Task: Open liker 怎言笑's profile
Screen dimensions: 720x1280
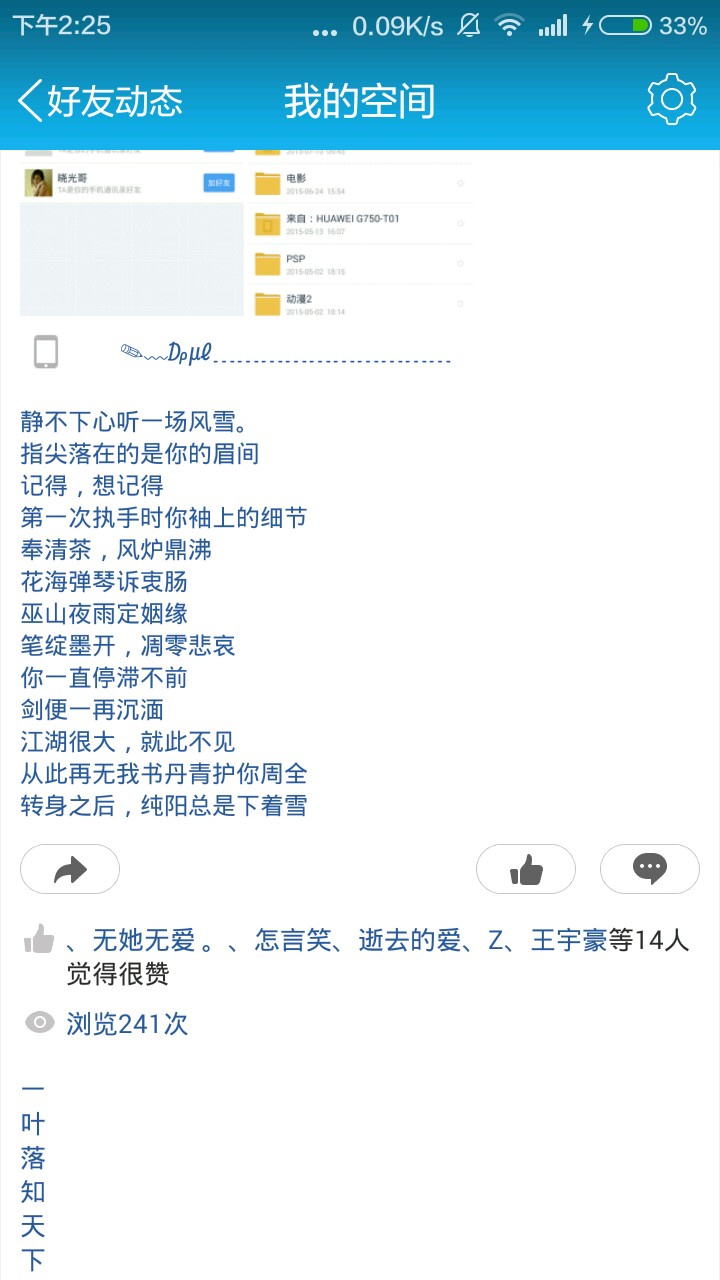Action: click(292, 941)
